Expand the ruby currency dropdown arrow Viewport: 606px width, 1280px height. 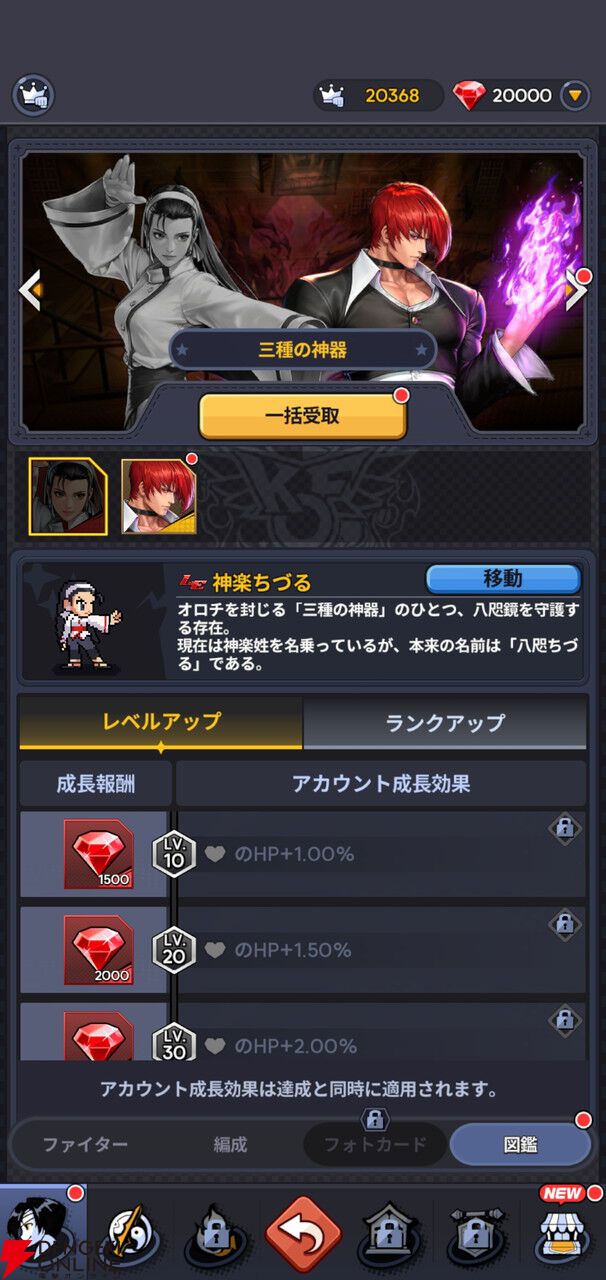(574, 96)
